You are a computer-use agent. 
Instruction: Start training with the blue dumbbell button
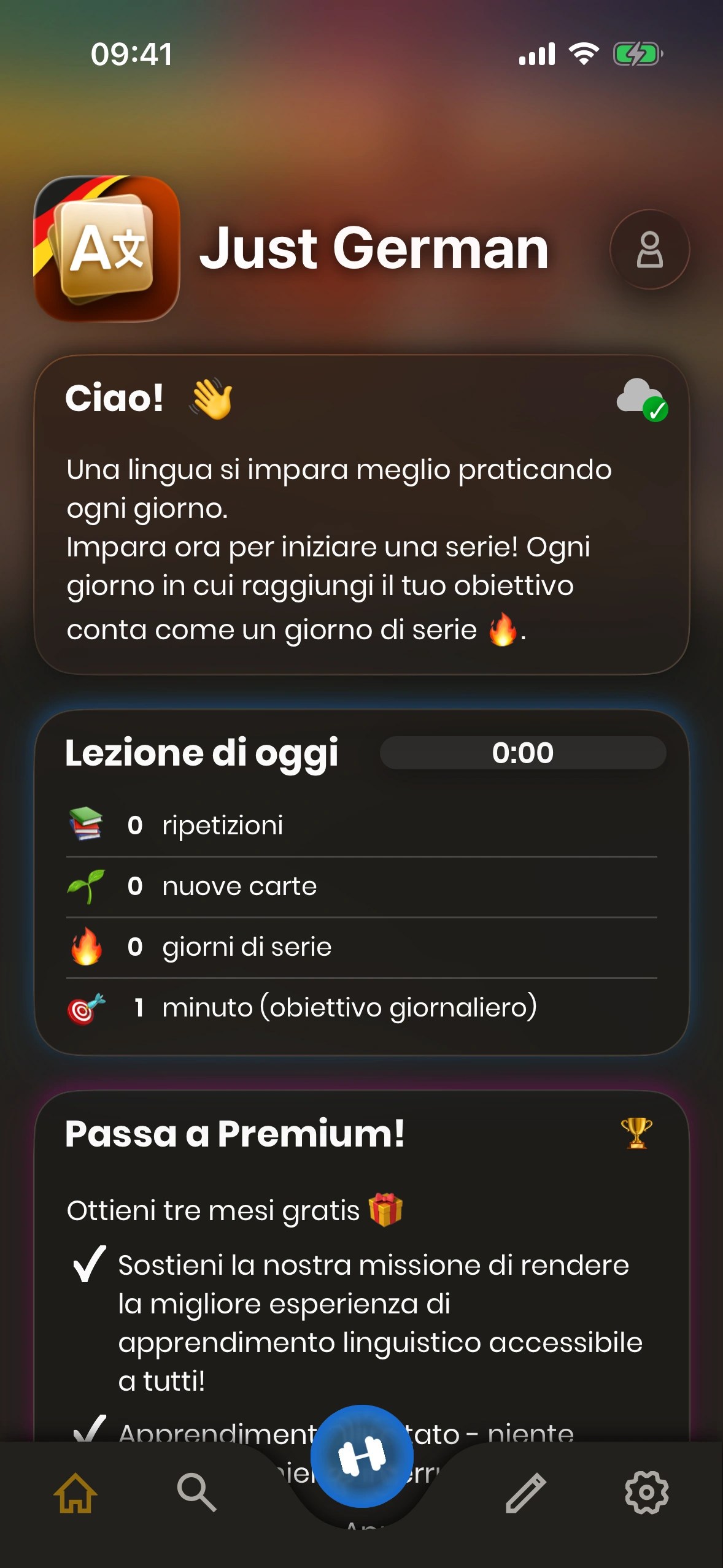click(x=361, y=1456)
